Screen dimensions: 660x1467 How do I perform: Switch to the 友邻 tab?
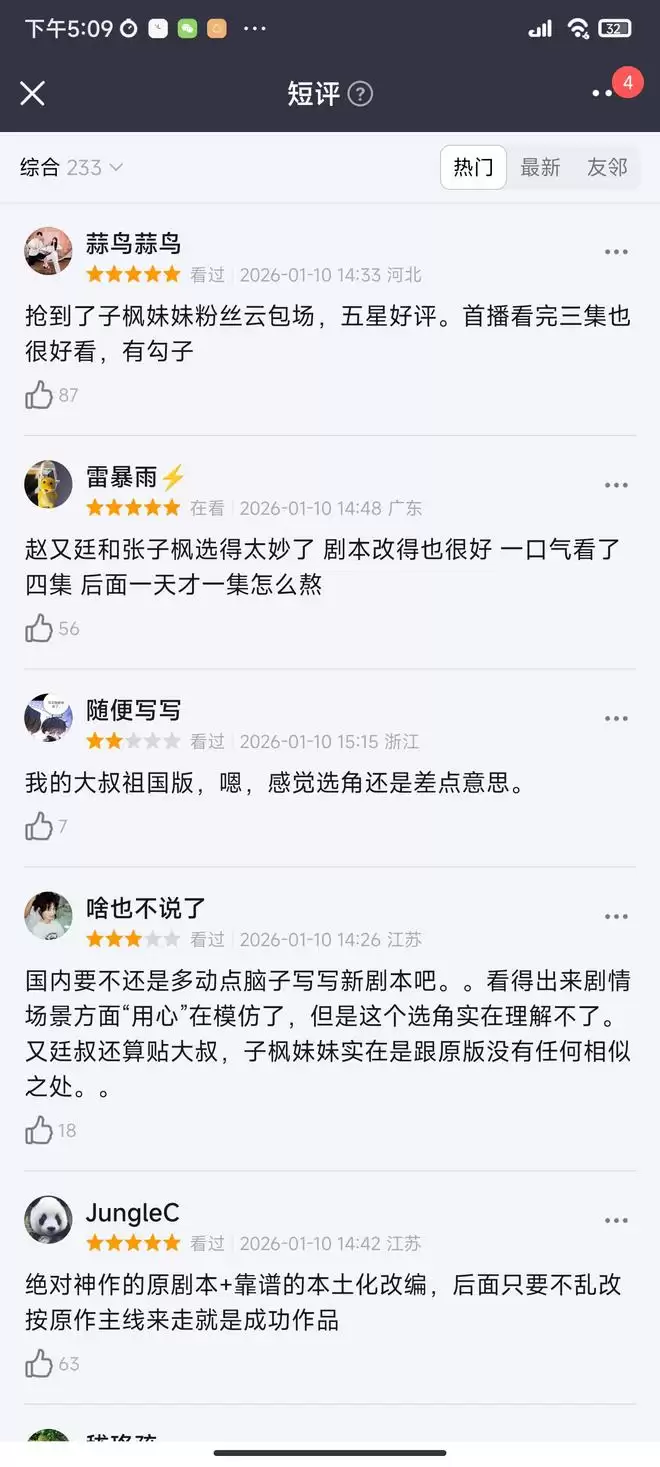point(607,167)
